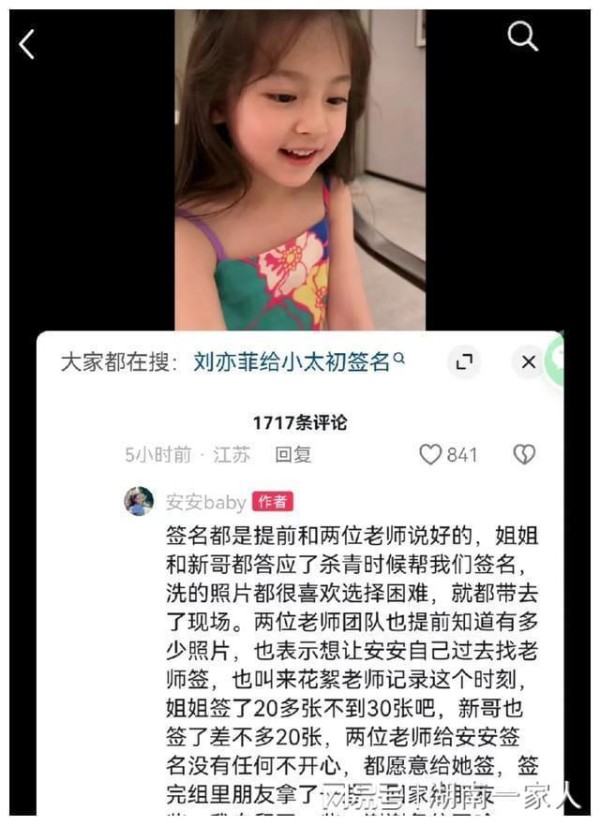Dislike the comment with the broken heart
Image resolution: width=600 pixels, height=825 pixels.
tap(523, 454)
